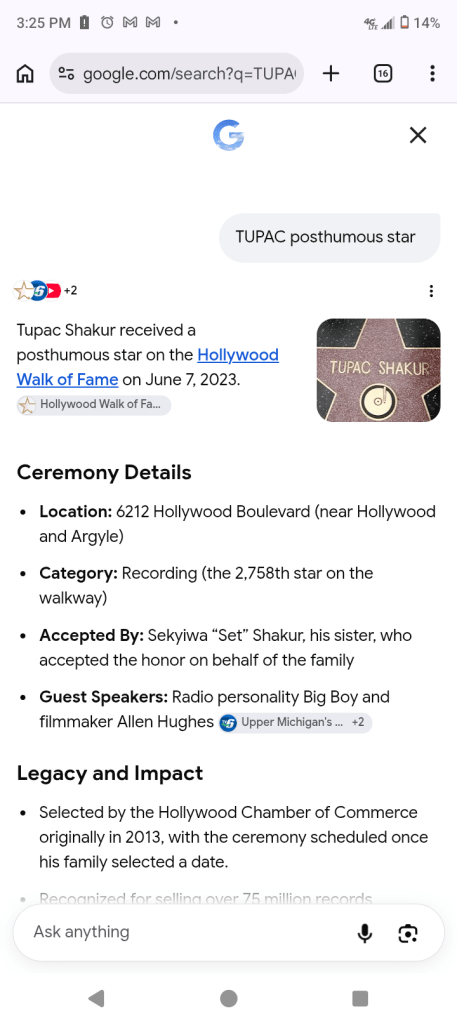Viewport: 457px width, 1023px height.
Task: Start voice input with the microphone
Action: [x=366, y=934]
